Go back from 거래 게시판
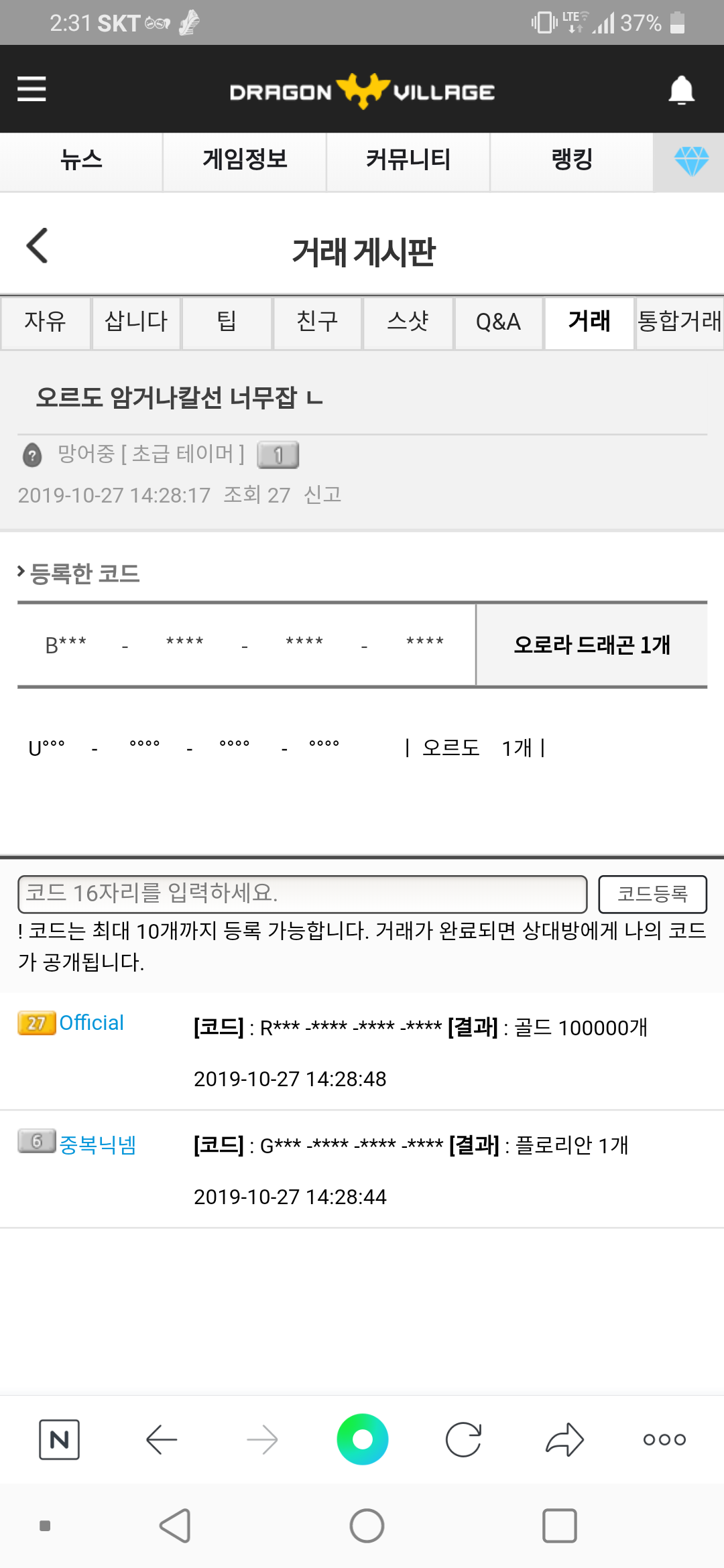The width and height of the screenshot is (724, 1568). pos(38,246)
